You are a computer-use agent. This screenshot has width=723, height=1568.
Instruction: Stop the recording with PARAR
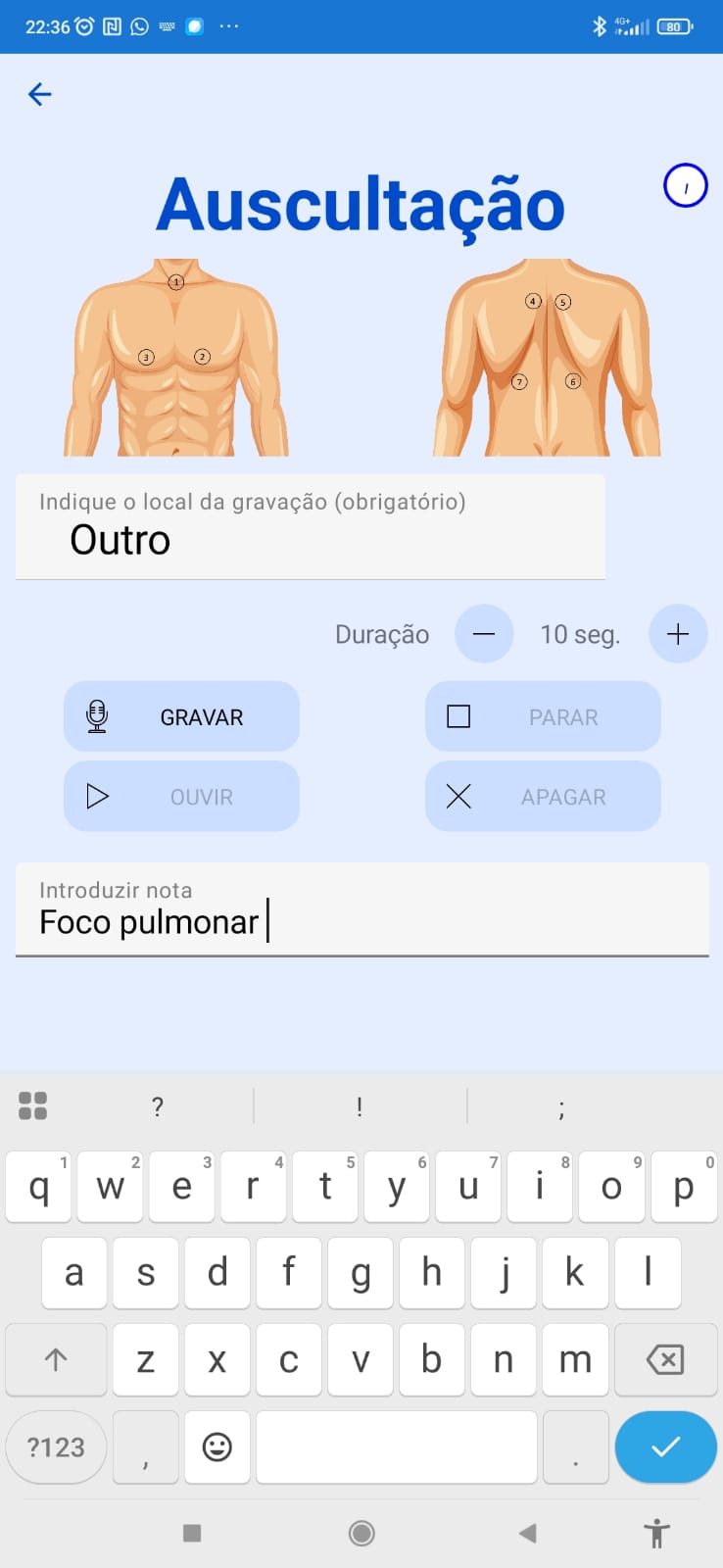pyautogui.click(x=543, y=717)
